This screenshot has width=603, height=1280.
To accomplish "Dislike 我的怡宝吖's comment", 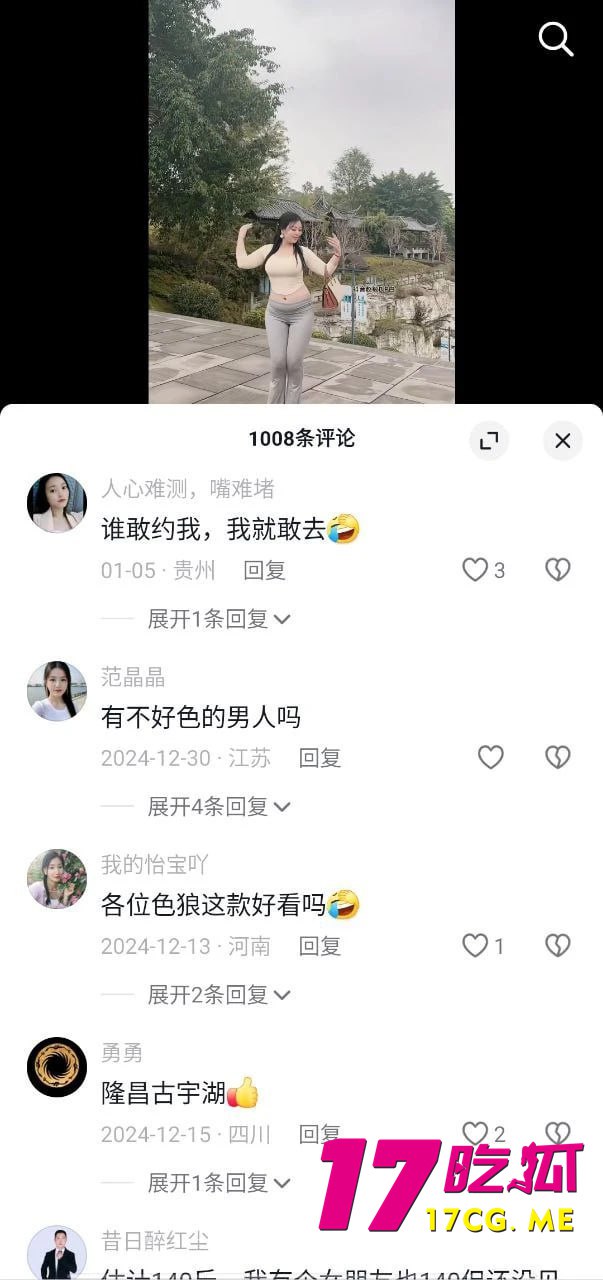I will point(557,945).
